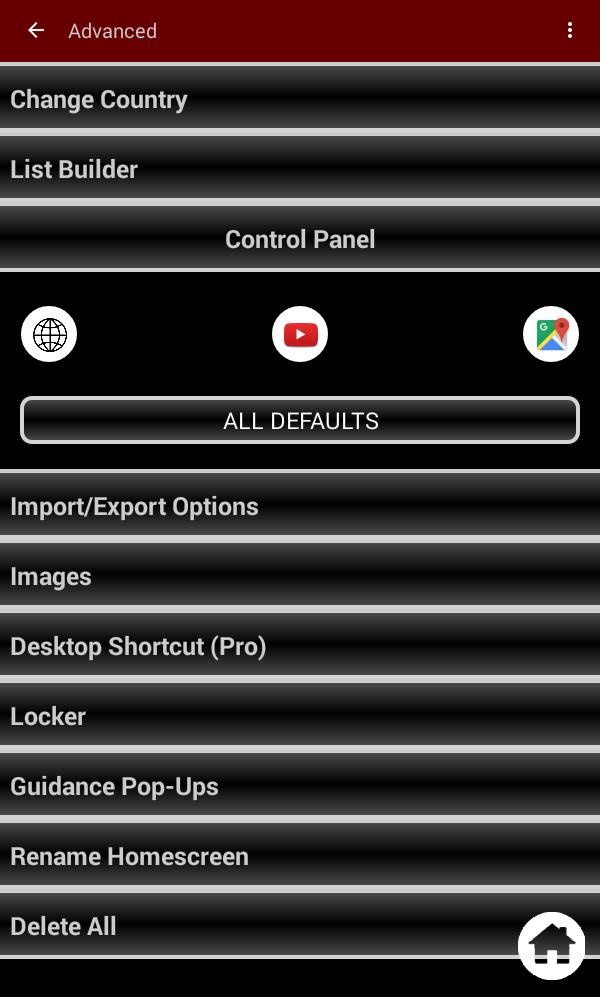This screenshot has width=600, height=997.
Task: Go back using the arrow icon
Action: [x=36, y=31]
